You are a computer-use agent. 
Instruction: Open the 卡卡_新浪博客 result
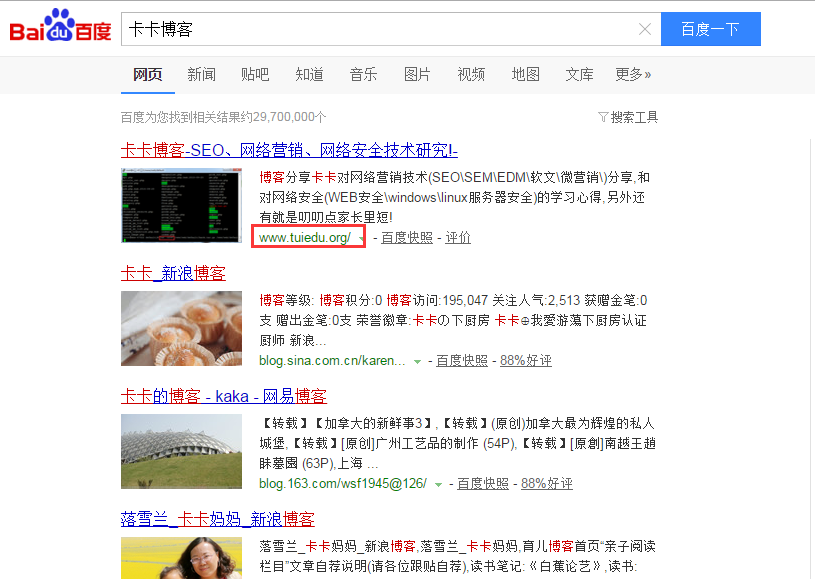tap(173, 273)
